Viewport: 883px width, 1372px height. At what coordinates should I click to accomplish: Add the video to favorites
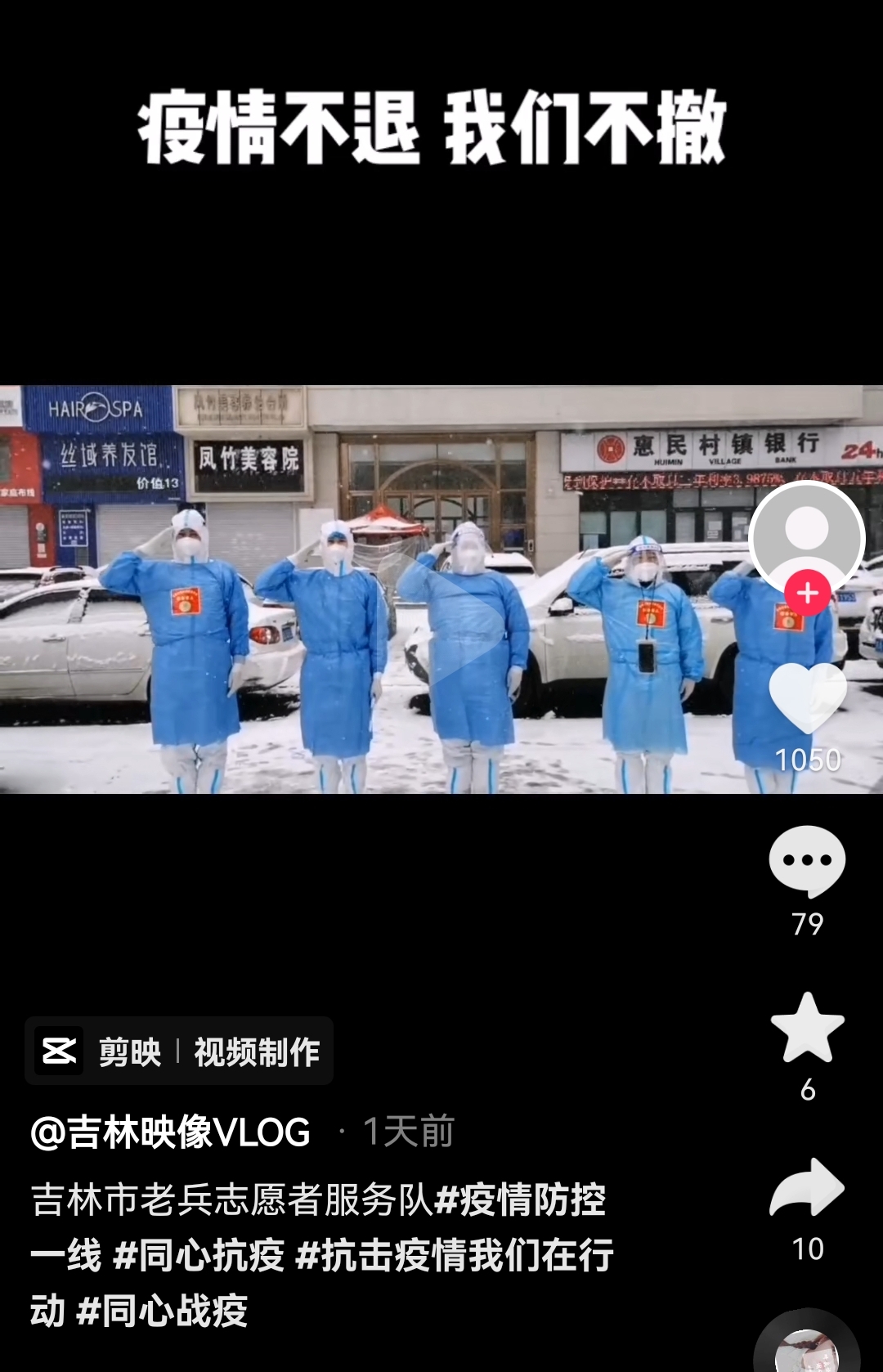[x=808, y=1029]
